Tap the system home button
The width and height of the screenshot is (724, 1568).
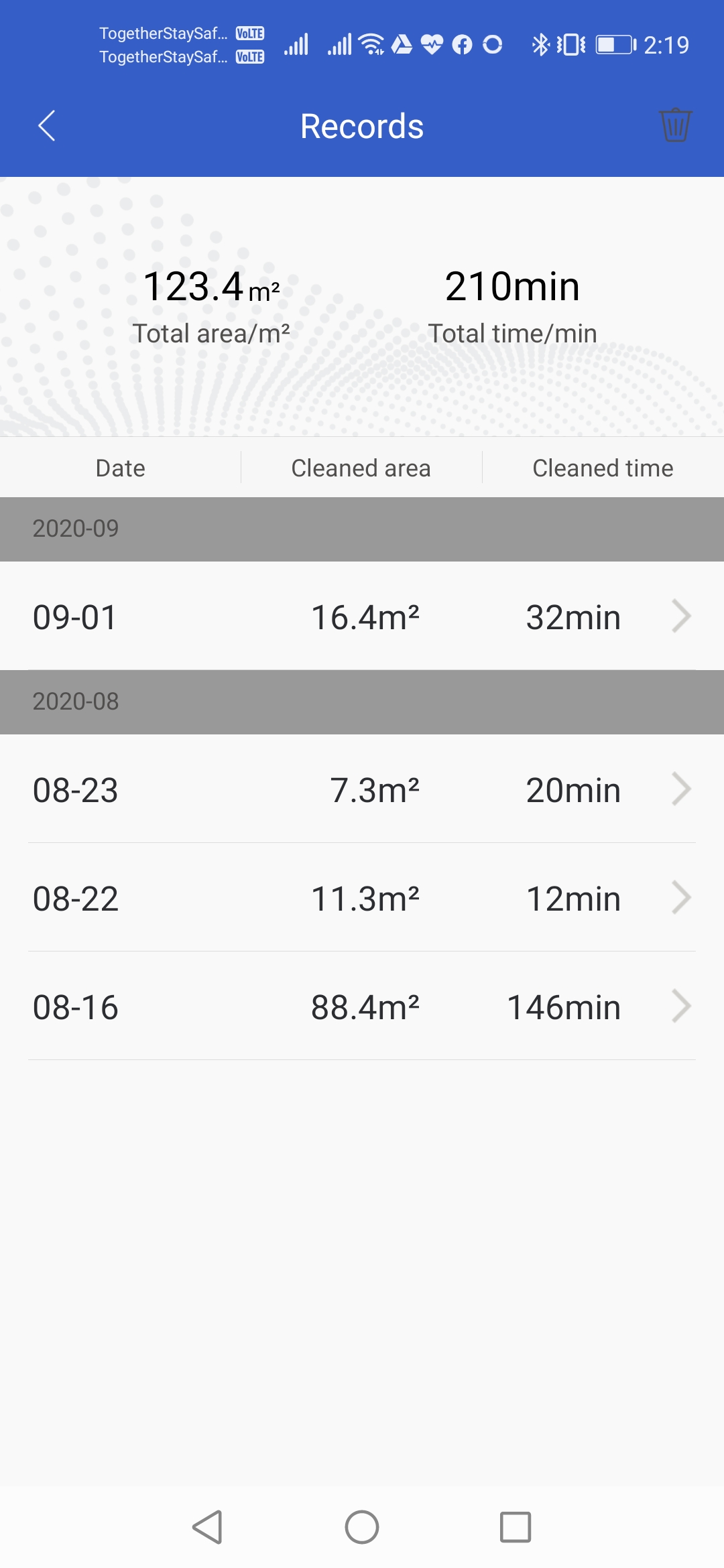pyautogui.click(x=362, y=1527)
